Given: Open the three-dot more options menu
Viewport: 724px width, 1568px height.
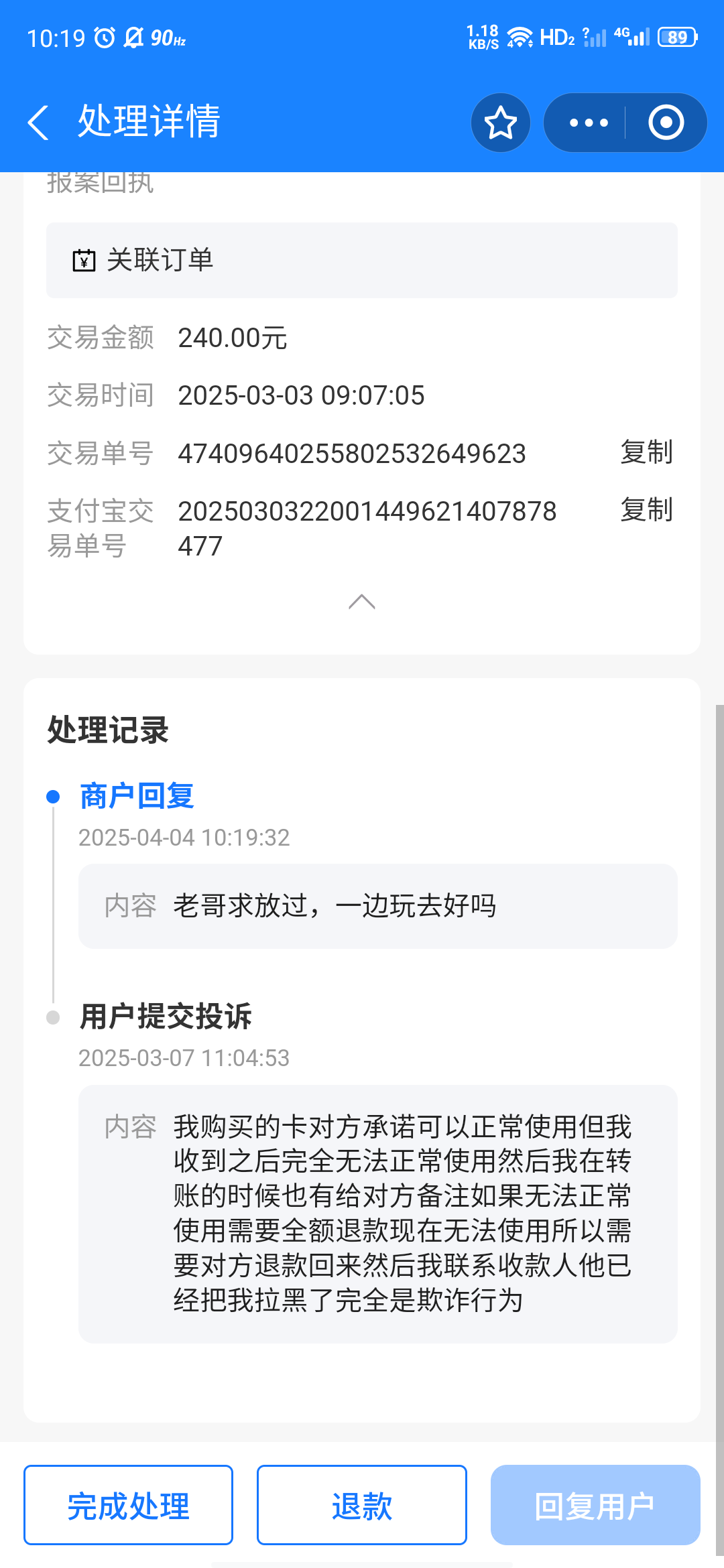Looking at the screenshot, I should [589, 123].
